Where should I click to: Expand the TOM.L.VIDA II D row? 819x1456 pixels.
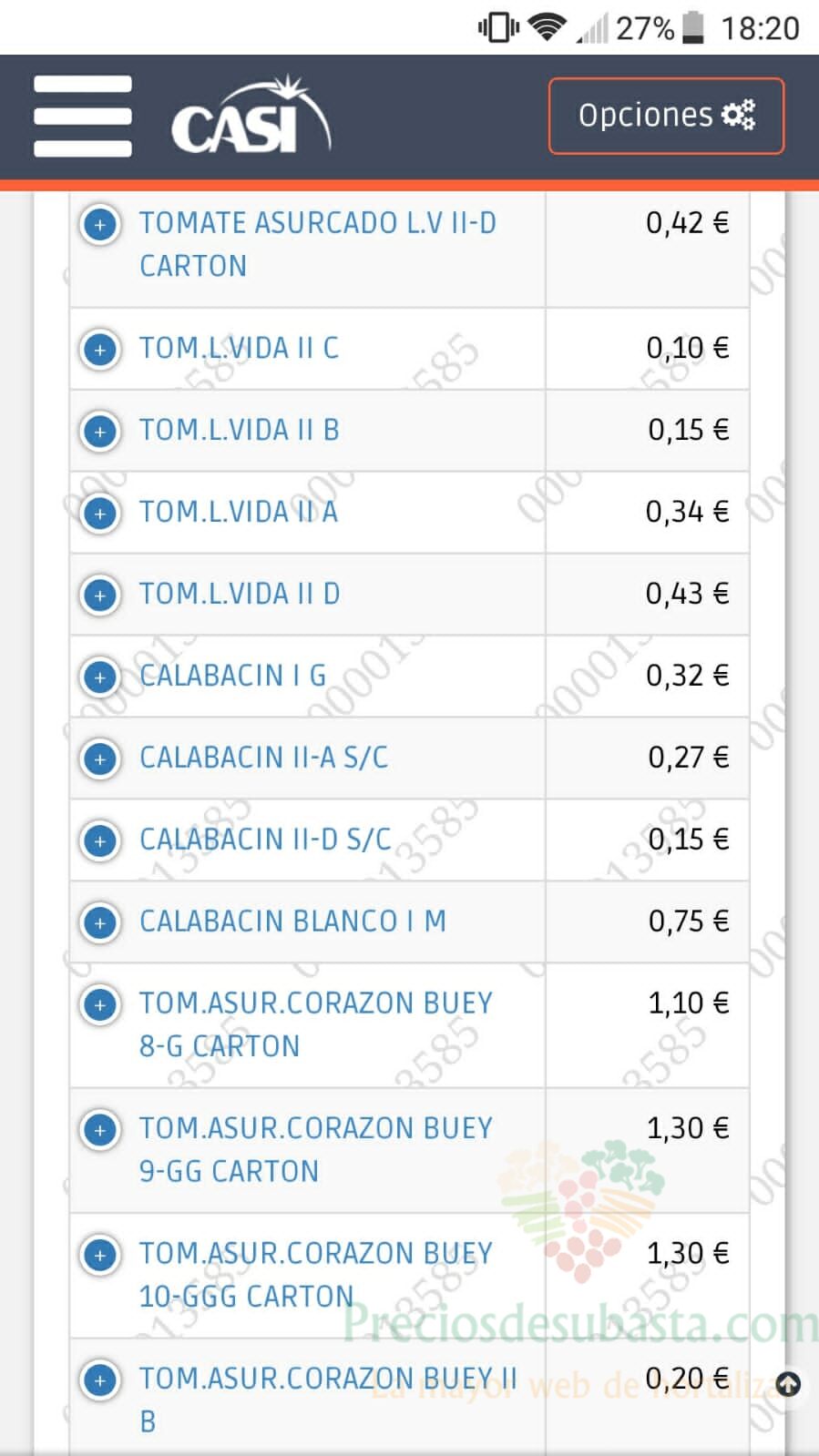[x=100, y=596]
